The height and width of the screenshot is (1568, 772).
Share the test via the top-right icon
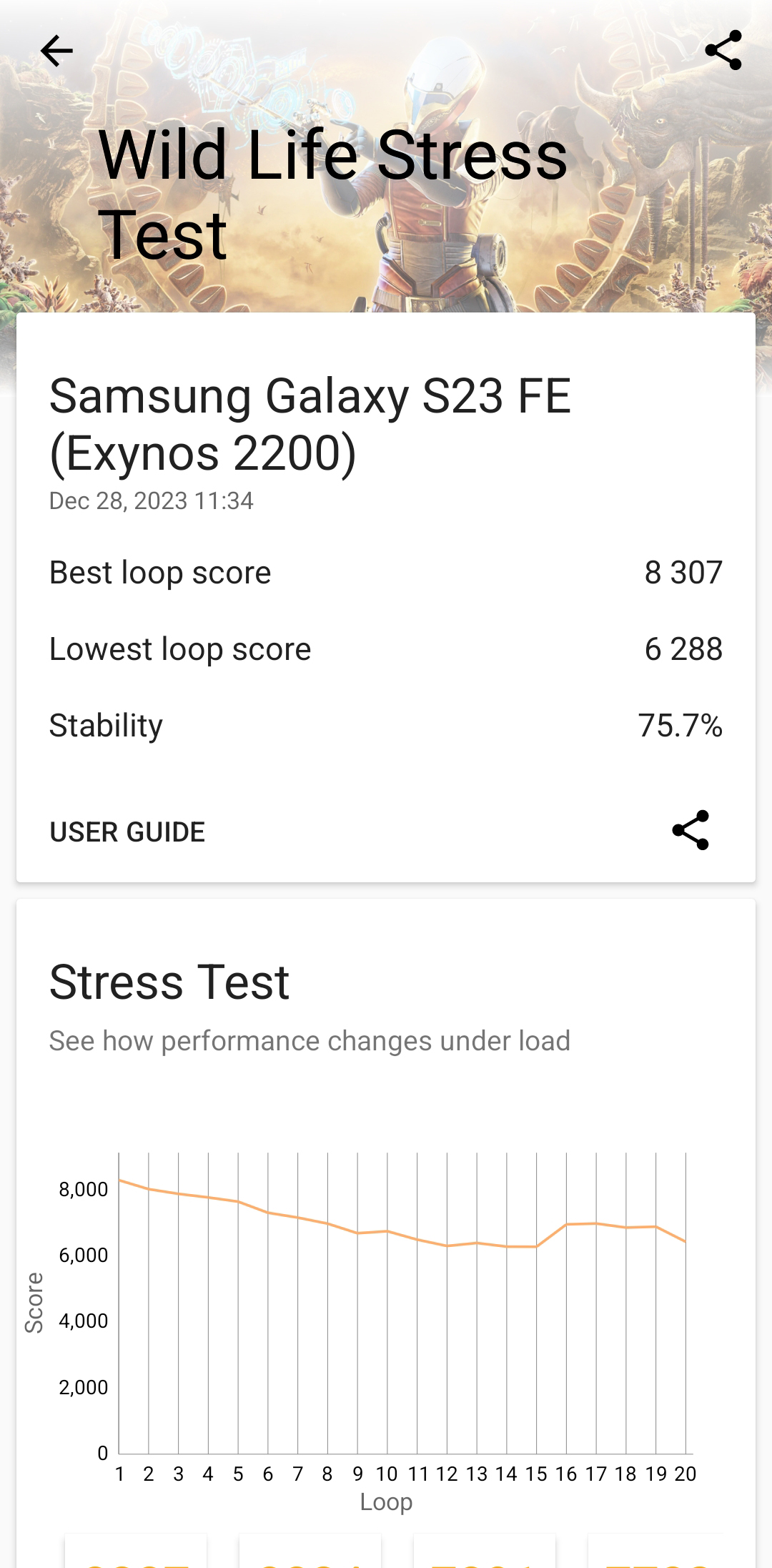(723, 50)
